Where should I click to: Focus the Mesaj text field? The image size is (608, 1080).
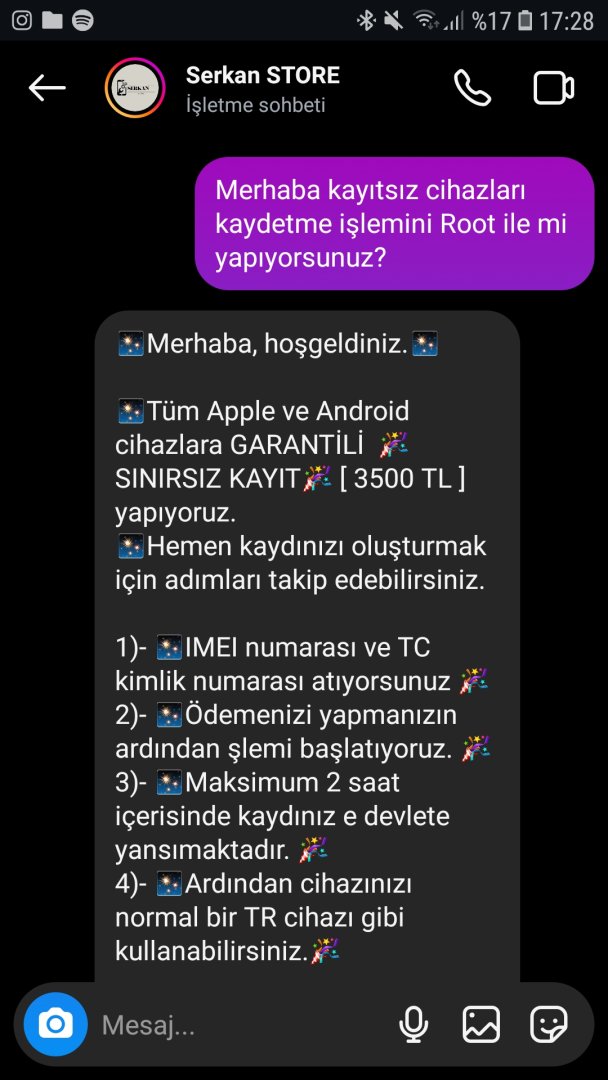coord(240,1025)
